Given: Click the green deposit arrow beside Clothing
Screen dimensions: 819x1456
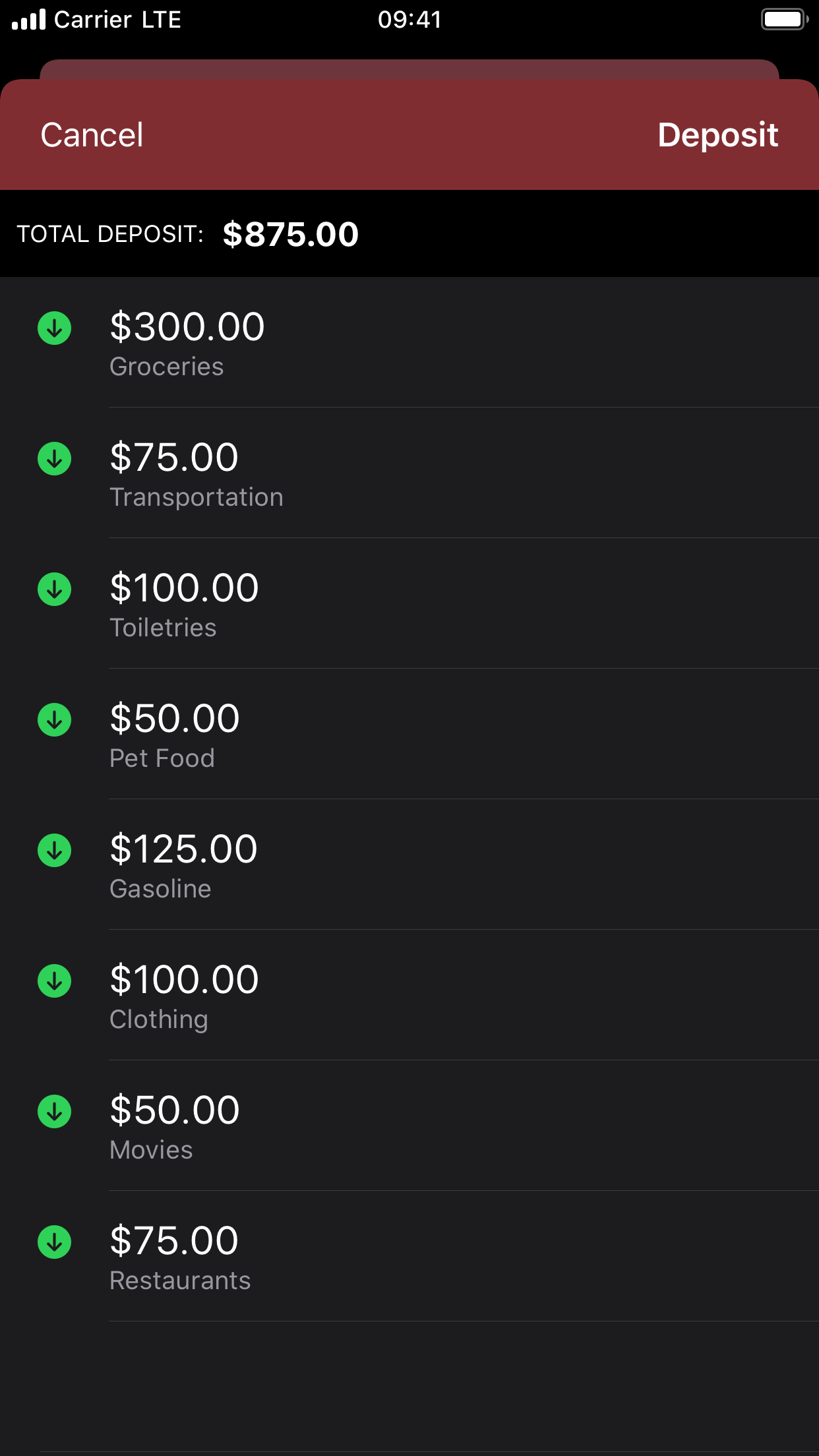Looking at the screenshot, I should (55, 981).
